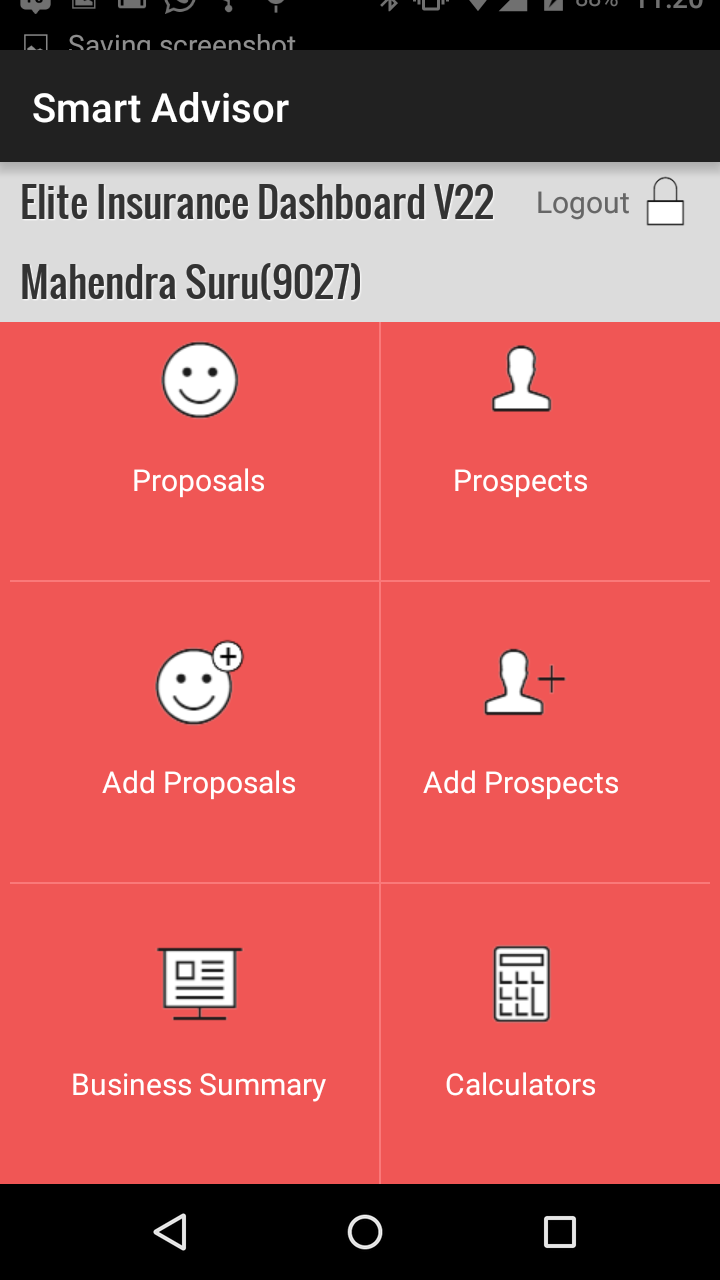The height and width of the screenshot is (1280, 720).
Task: Open the Proposals smiley icon
Action: [x=199, y=380]
